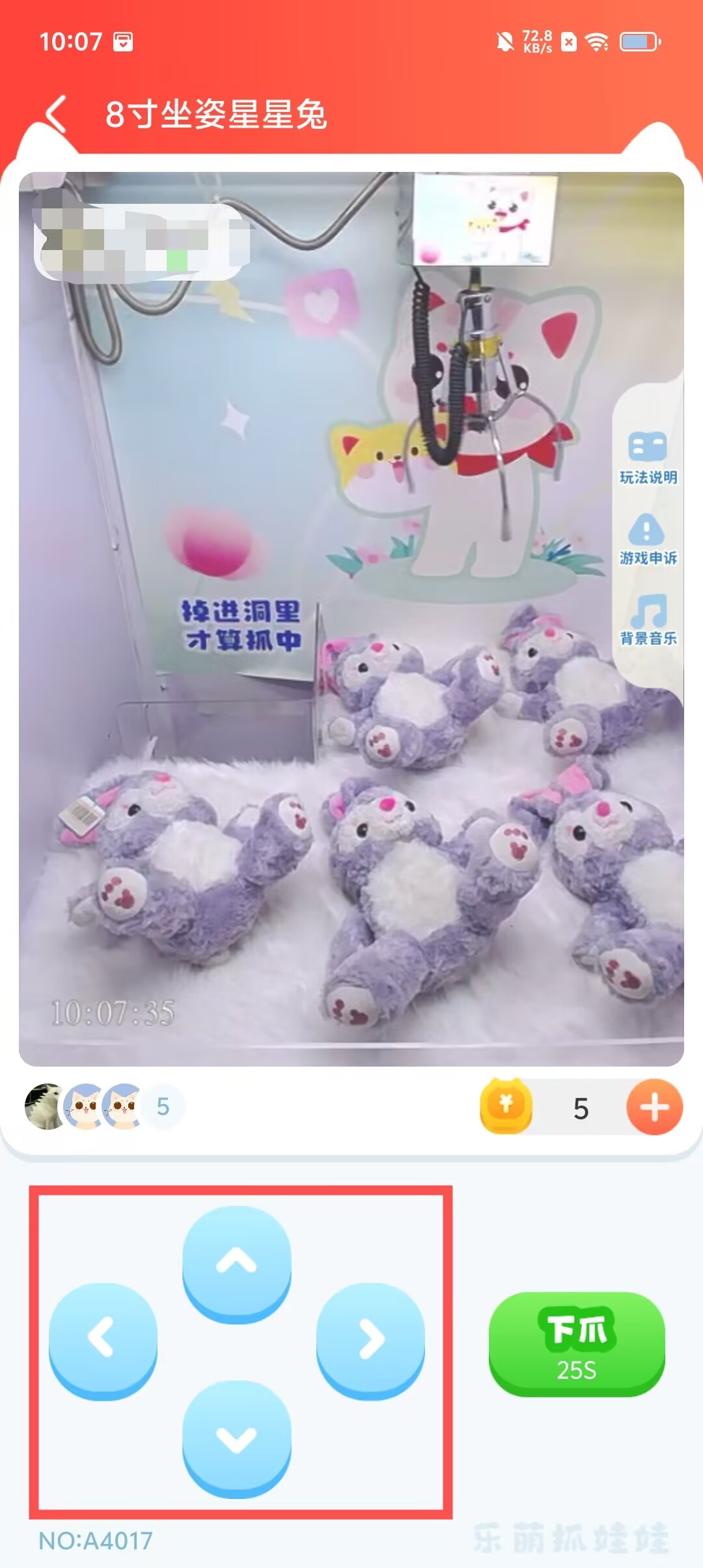
Task: Go back from 8寸坐姿星星兔 page
Action: [57, 114]
